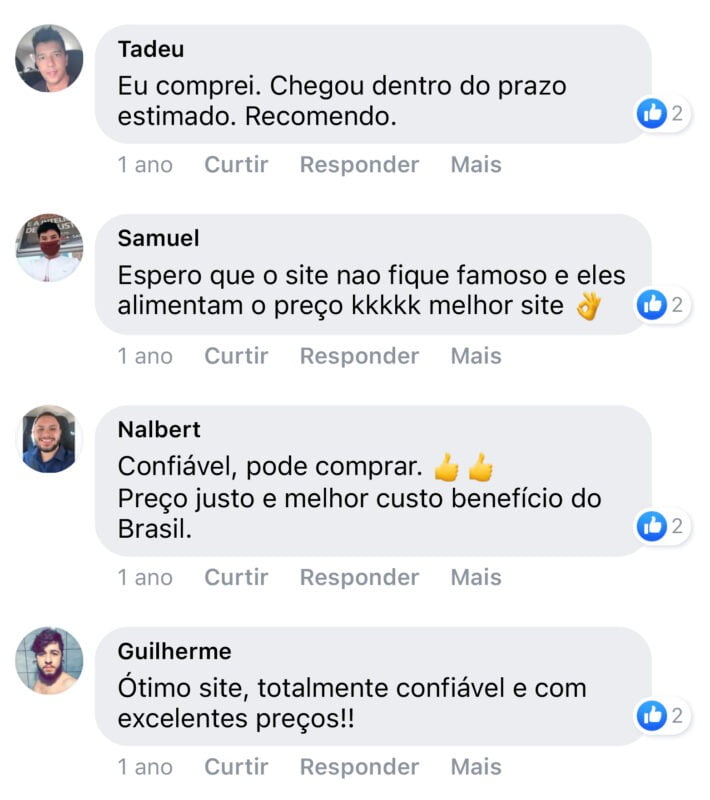
Task: Reply to Guilherme's comment
Action: coord(359,767)
